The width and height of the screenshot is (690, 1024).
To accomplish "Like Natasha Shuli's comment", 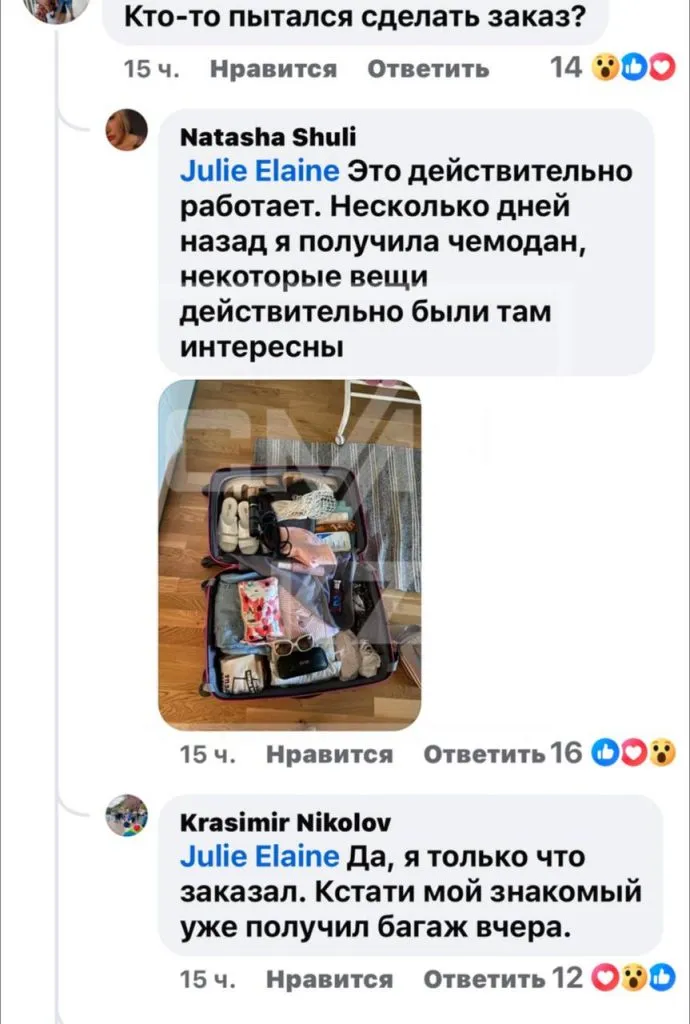I will tap(329, 755).
